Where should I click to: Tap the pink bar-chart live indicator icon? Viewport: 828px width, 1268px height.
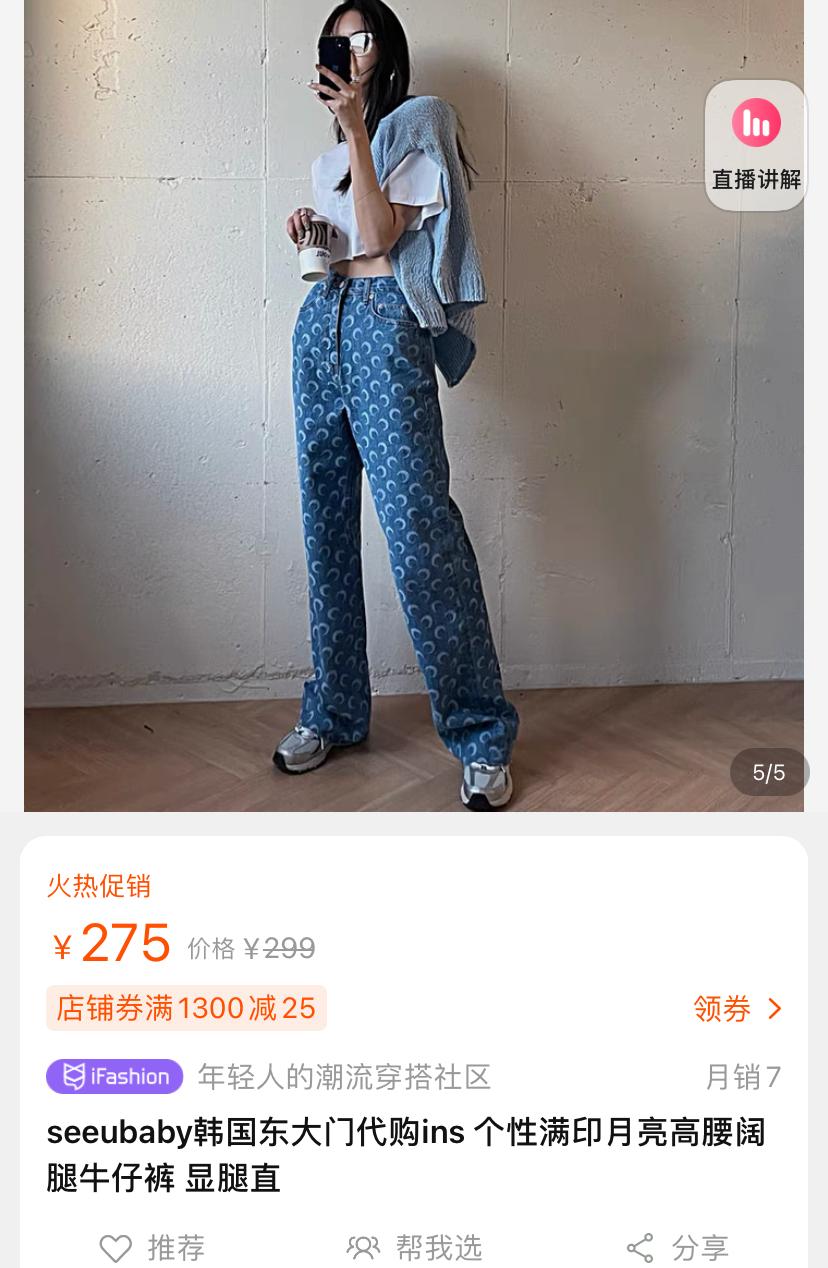(x=756, y=122)
